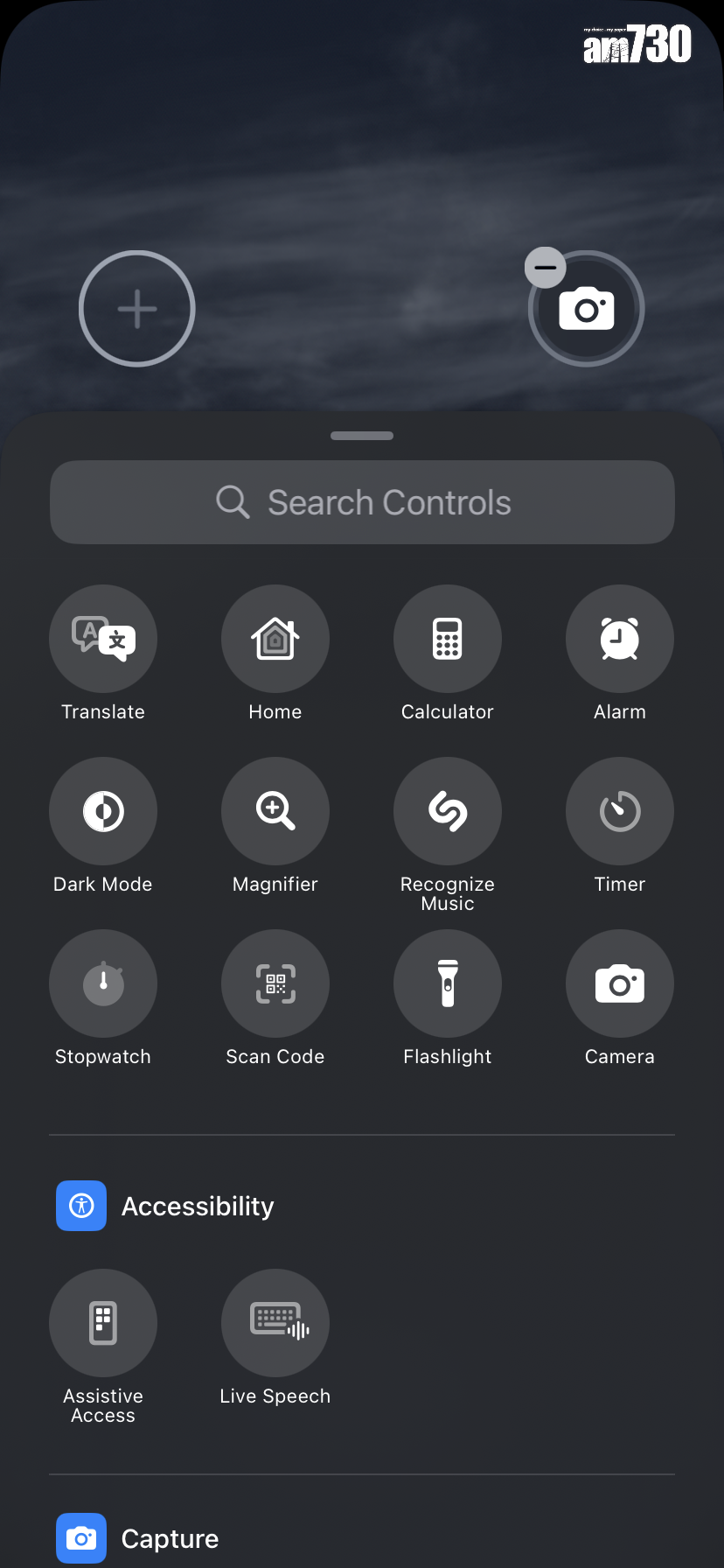Add the Calculator control
Screen dimensions: 724x1568
coord(448,639)
